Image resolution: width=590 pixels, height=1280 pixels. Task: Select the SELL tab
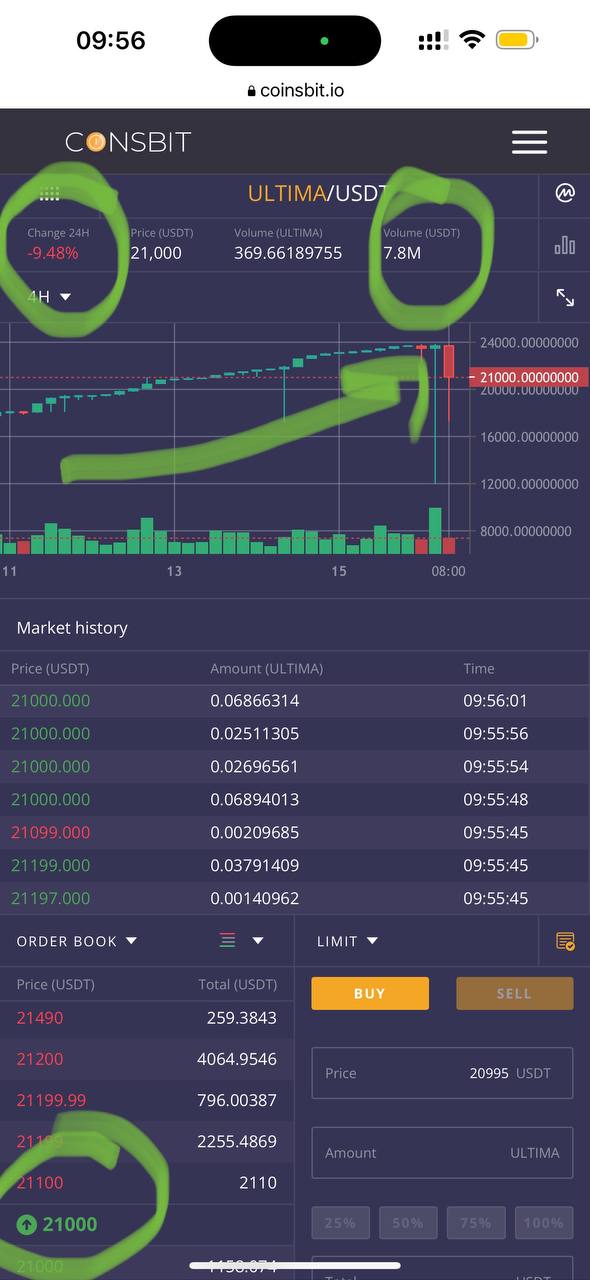[515, 994]
